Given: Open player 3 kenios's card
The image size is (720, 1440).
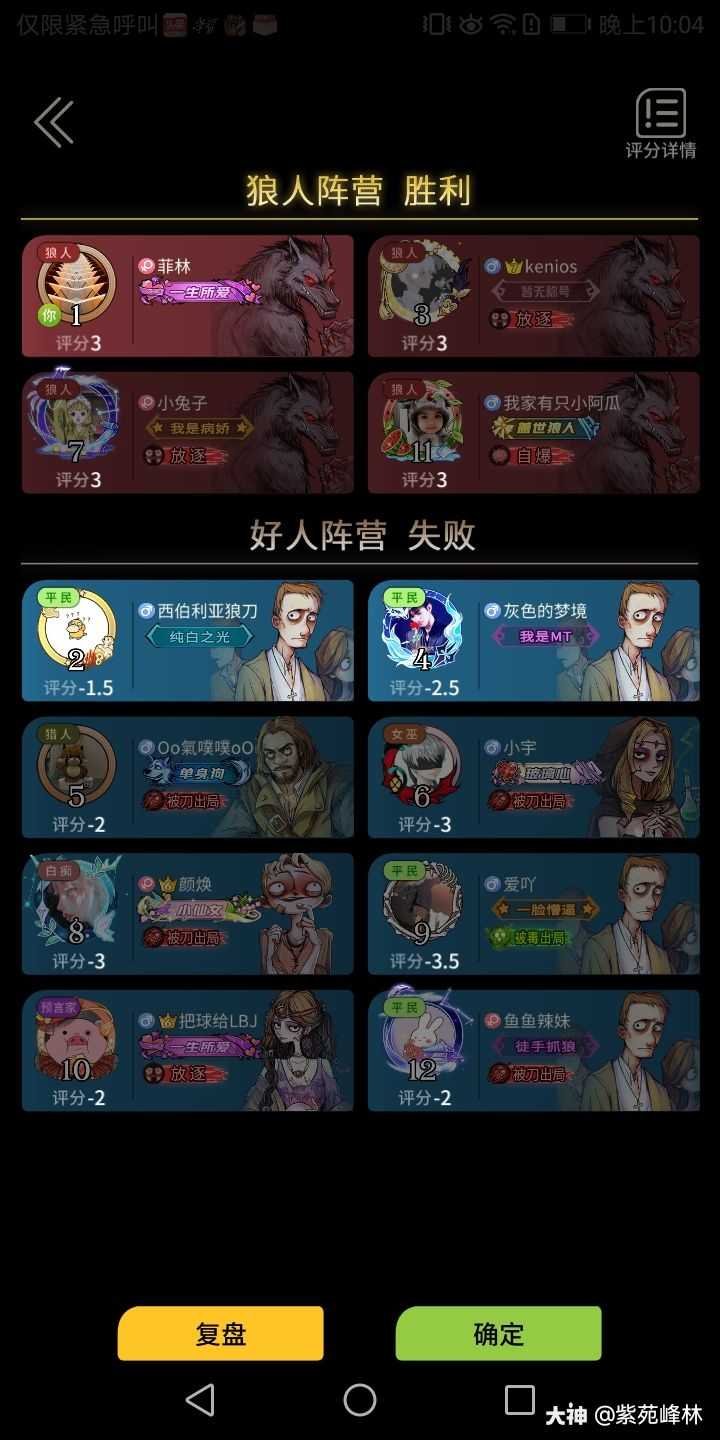Looking at the screenshot, I should 533,296.
